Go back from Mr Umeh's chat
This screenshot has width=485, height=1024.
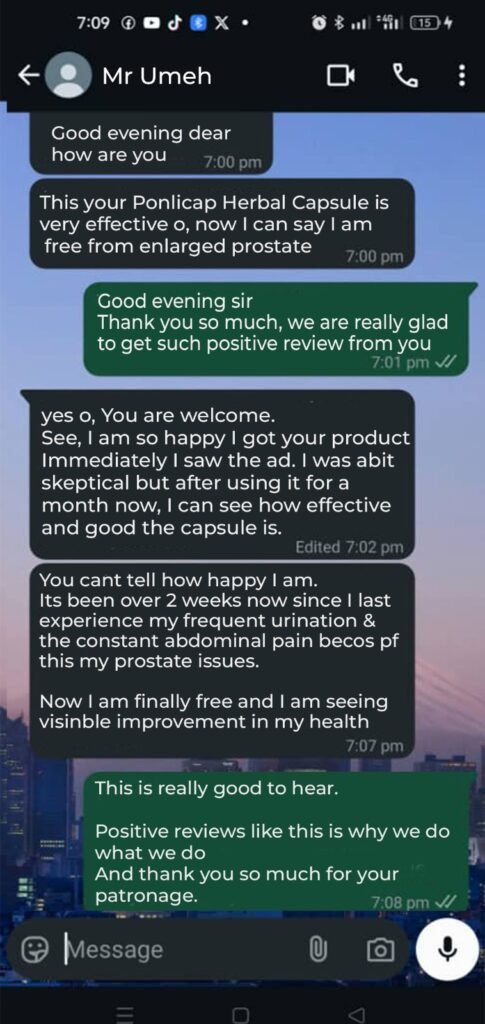click(27, 77)
